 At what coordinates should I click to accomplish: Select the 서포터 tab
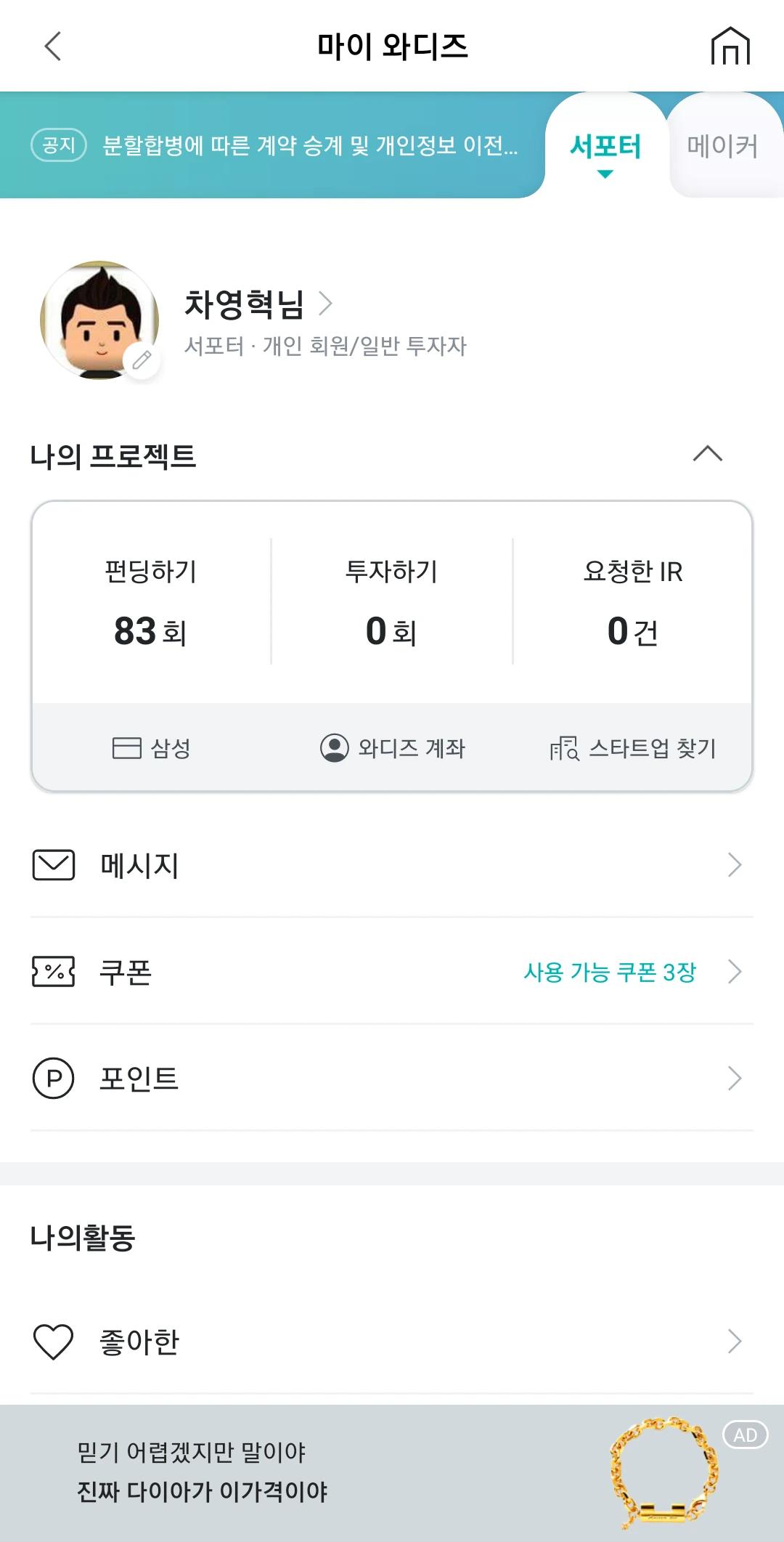click(x=605, y=147)
